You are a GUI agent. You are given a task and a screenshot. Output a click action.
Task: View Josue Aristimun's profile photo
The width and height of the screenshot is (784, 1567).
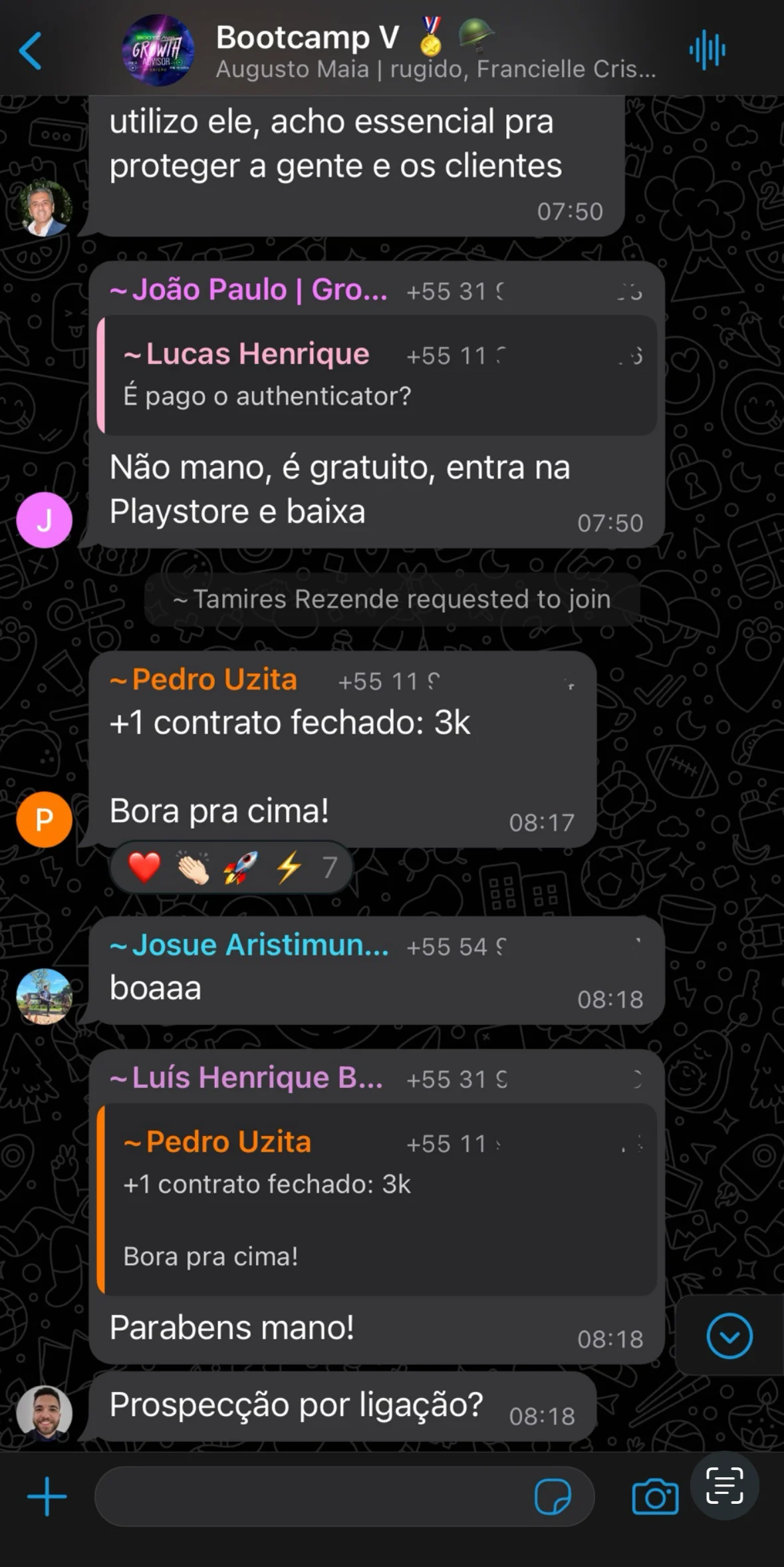[45, 996]
